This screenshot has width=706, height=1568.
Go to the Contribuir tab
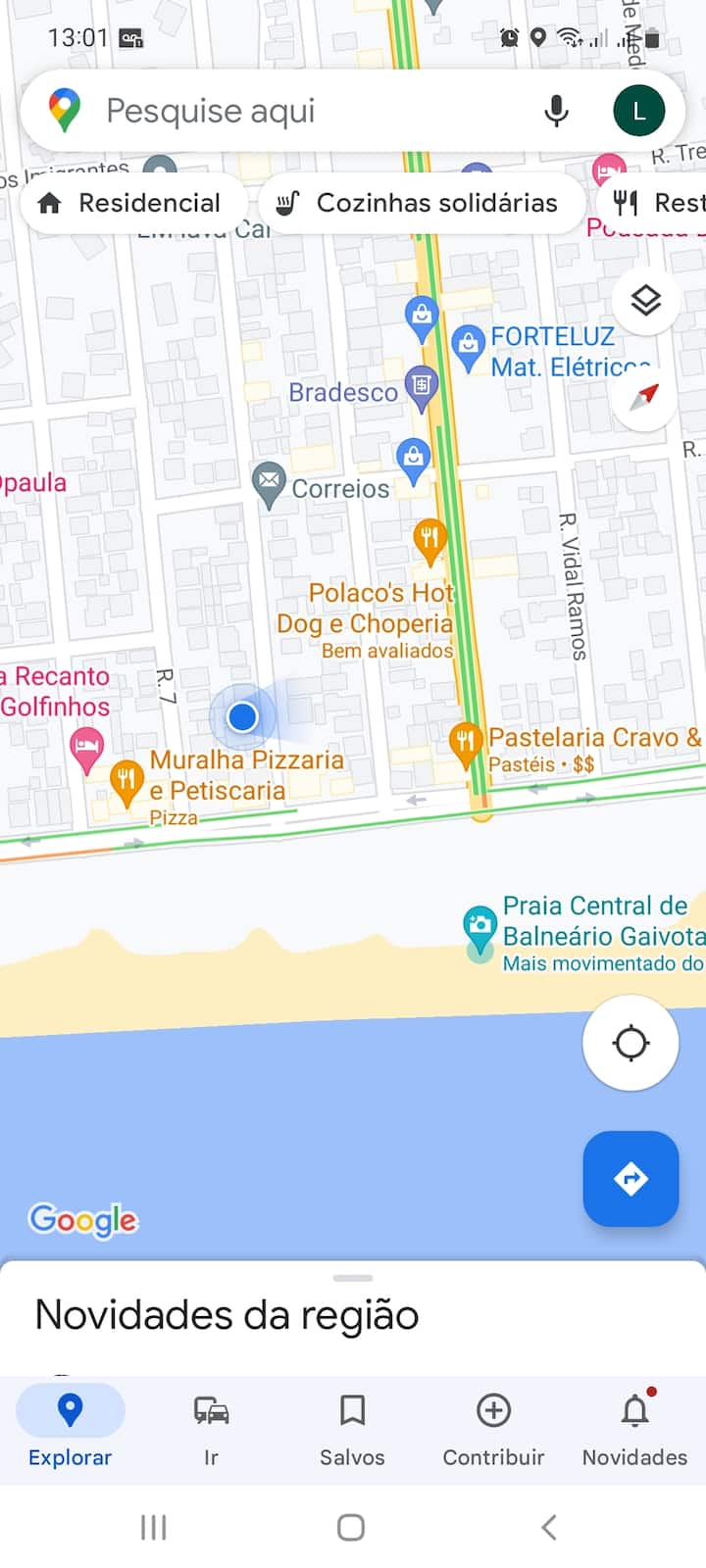point(493,1429)
